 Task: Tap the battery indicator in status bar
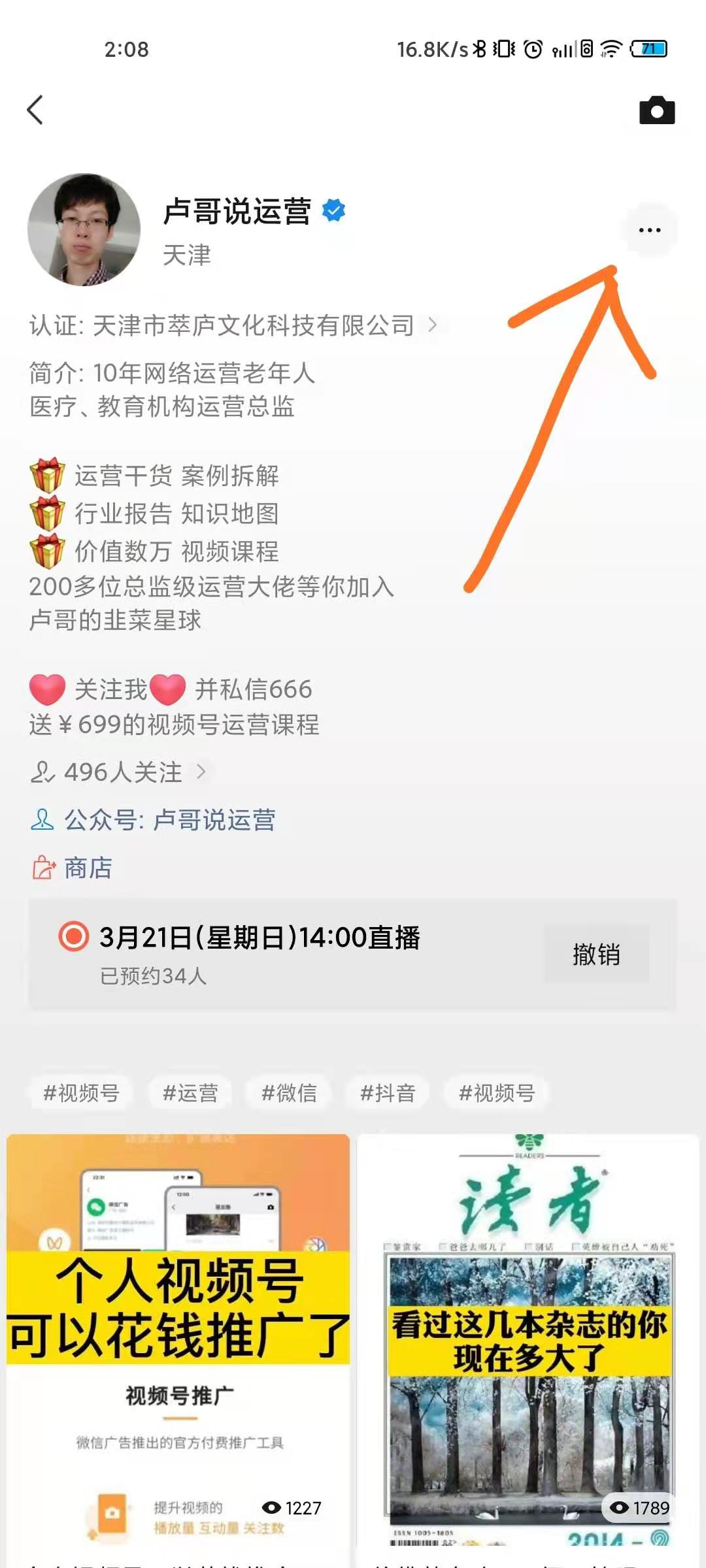pyautogui.click(x=647, y=48)
